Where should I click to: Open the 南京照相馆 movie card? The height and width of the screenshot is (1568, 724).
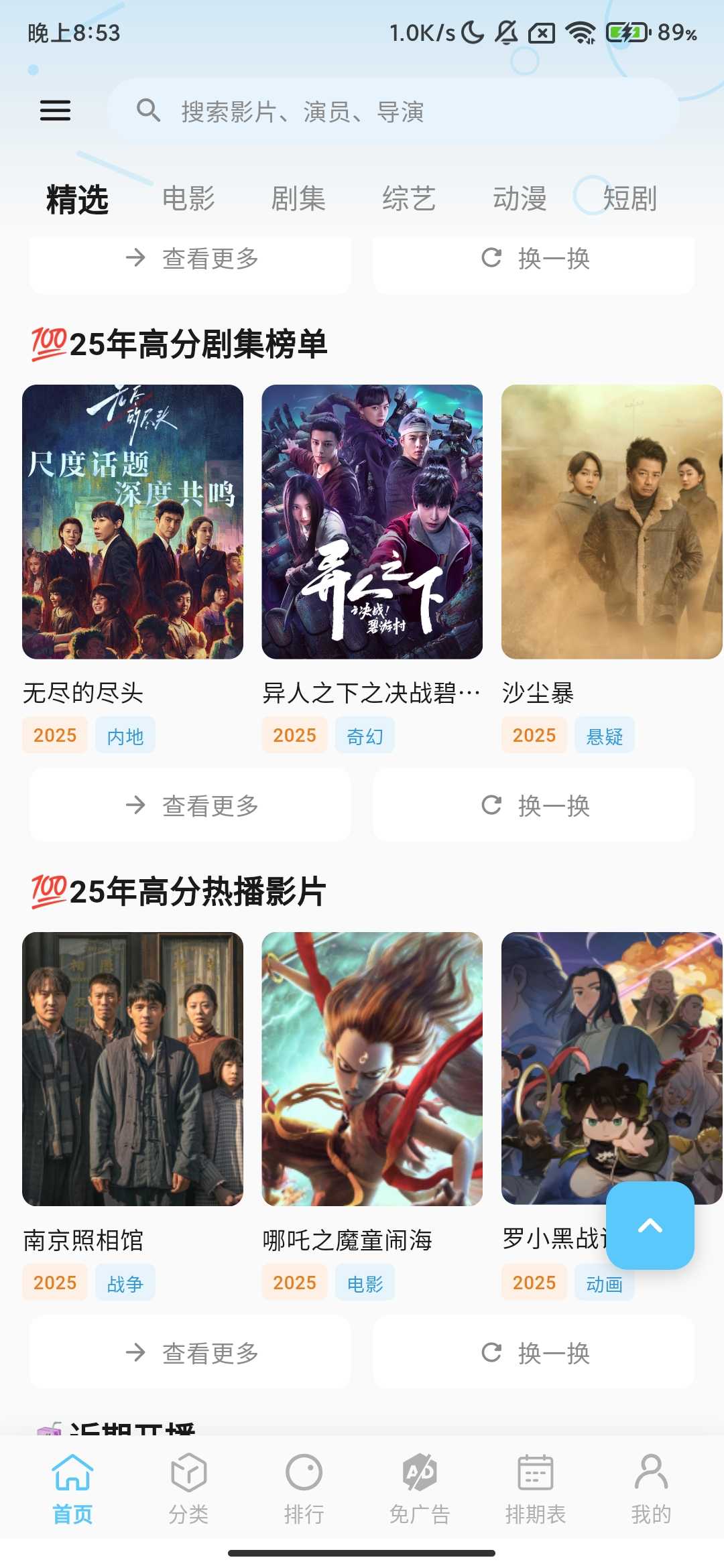pos(133,1069)
